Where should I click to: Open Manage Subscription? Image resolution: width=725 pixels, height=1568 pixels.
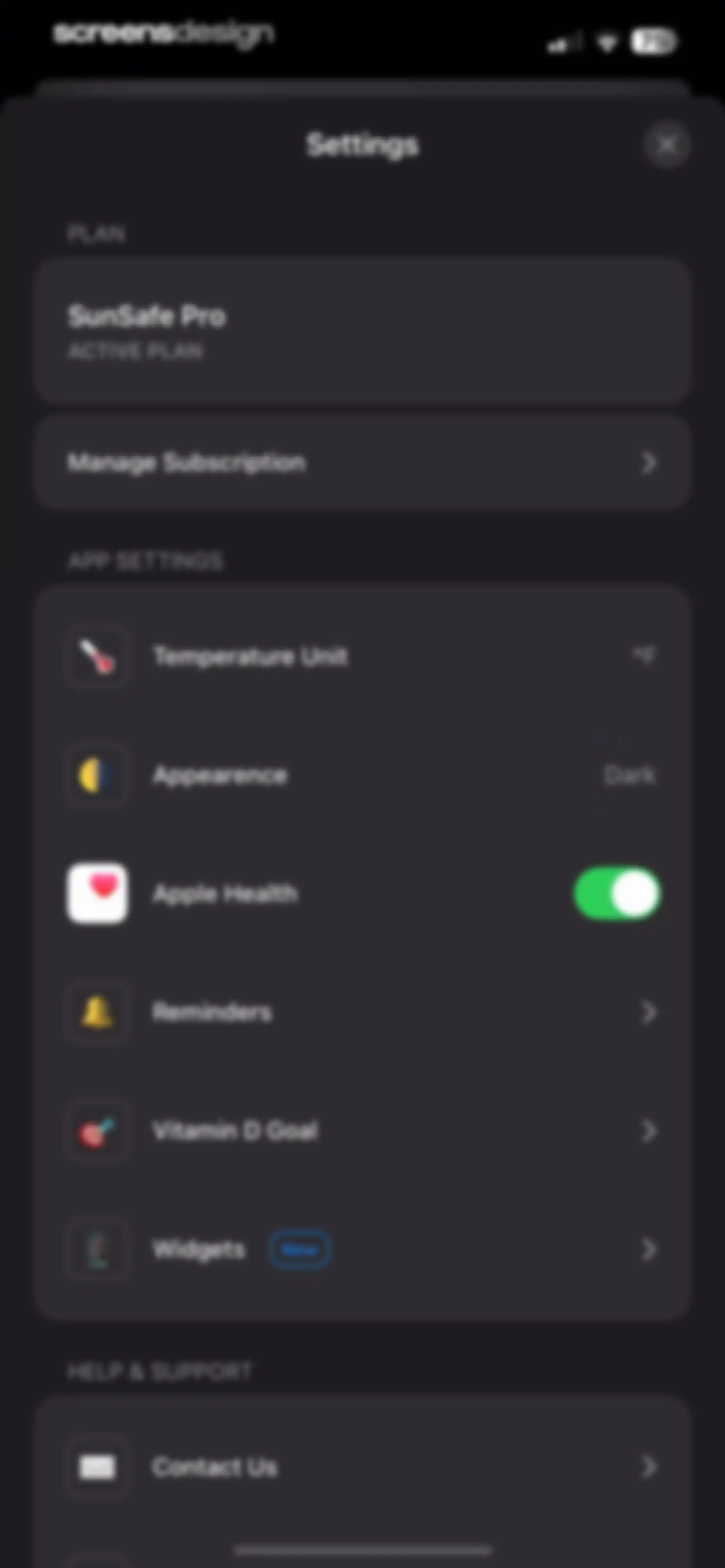click(362, 463)
